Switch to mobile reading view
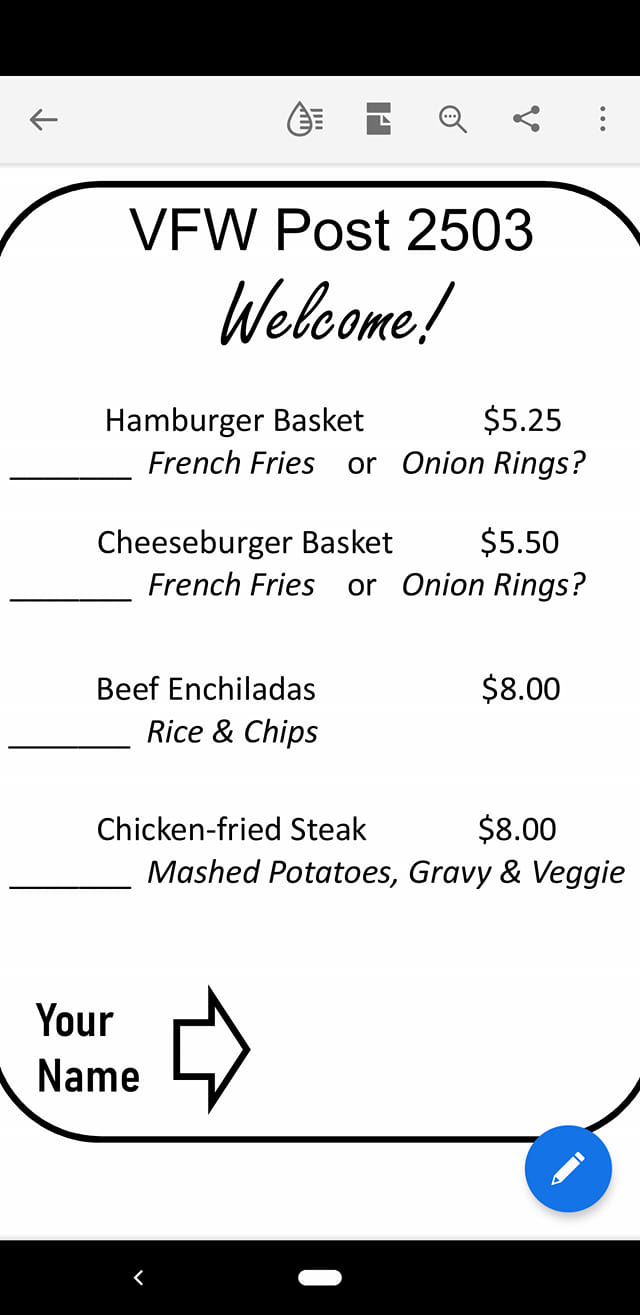The height and width of the screenshot is (1315, 640). click(x=305, y=119)
